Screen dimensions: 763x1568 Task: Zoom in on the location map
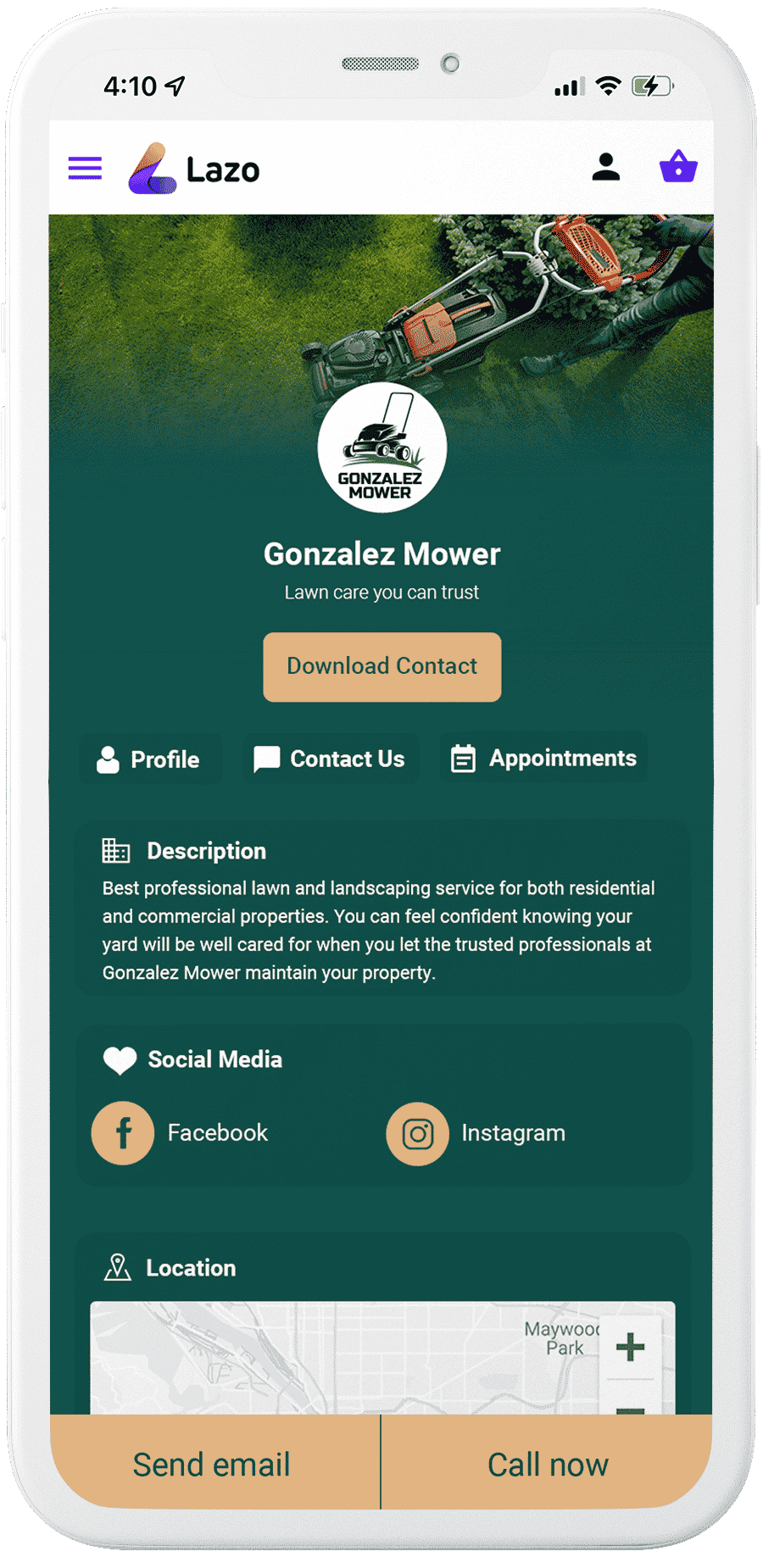pos(630,1347)
